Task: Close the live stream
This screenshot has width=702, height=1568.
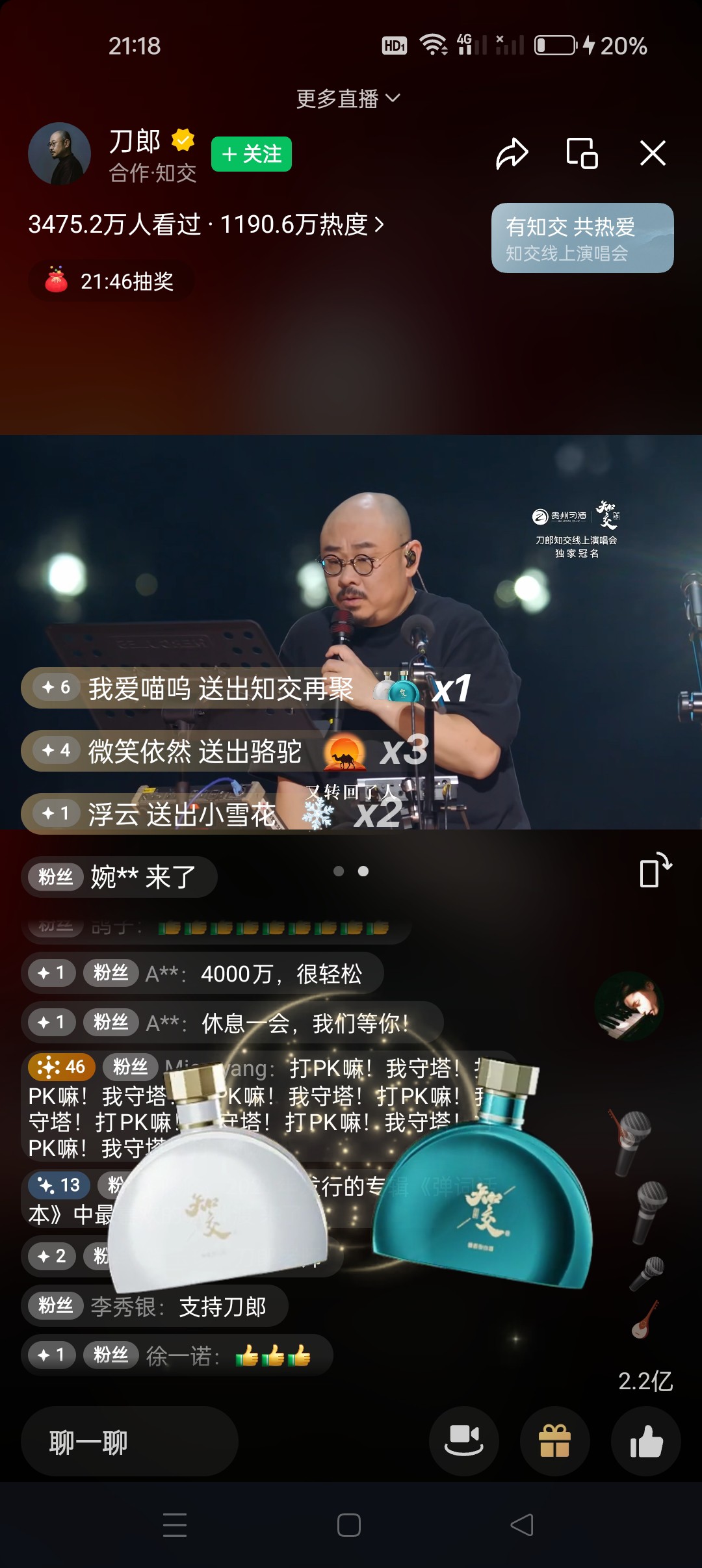Action: click(652, 154)
